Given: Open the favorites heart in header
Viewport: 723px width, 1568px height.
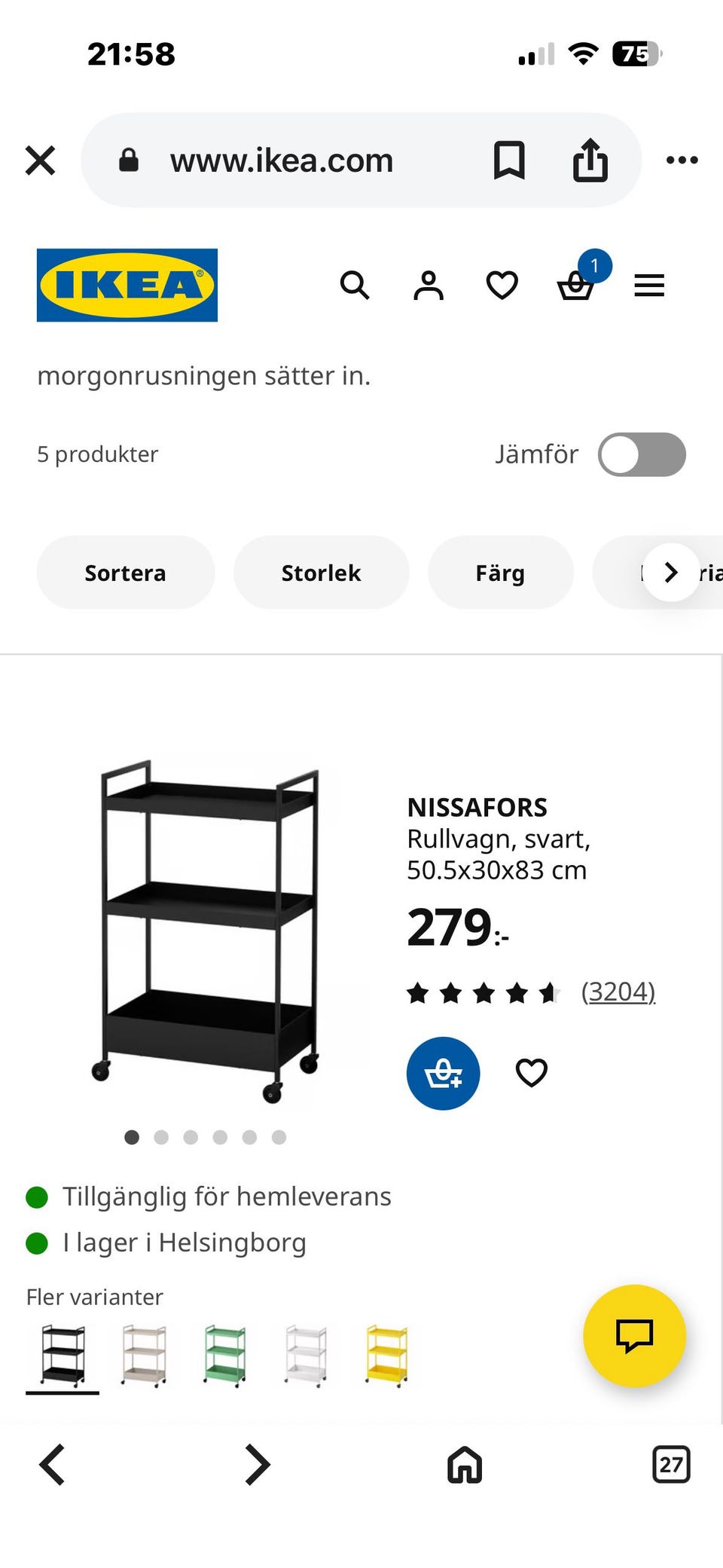Looking at the screenshot, I should click(x=502, y=286).
